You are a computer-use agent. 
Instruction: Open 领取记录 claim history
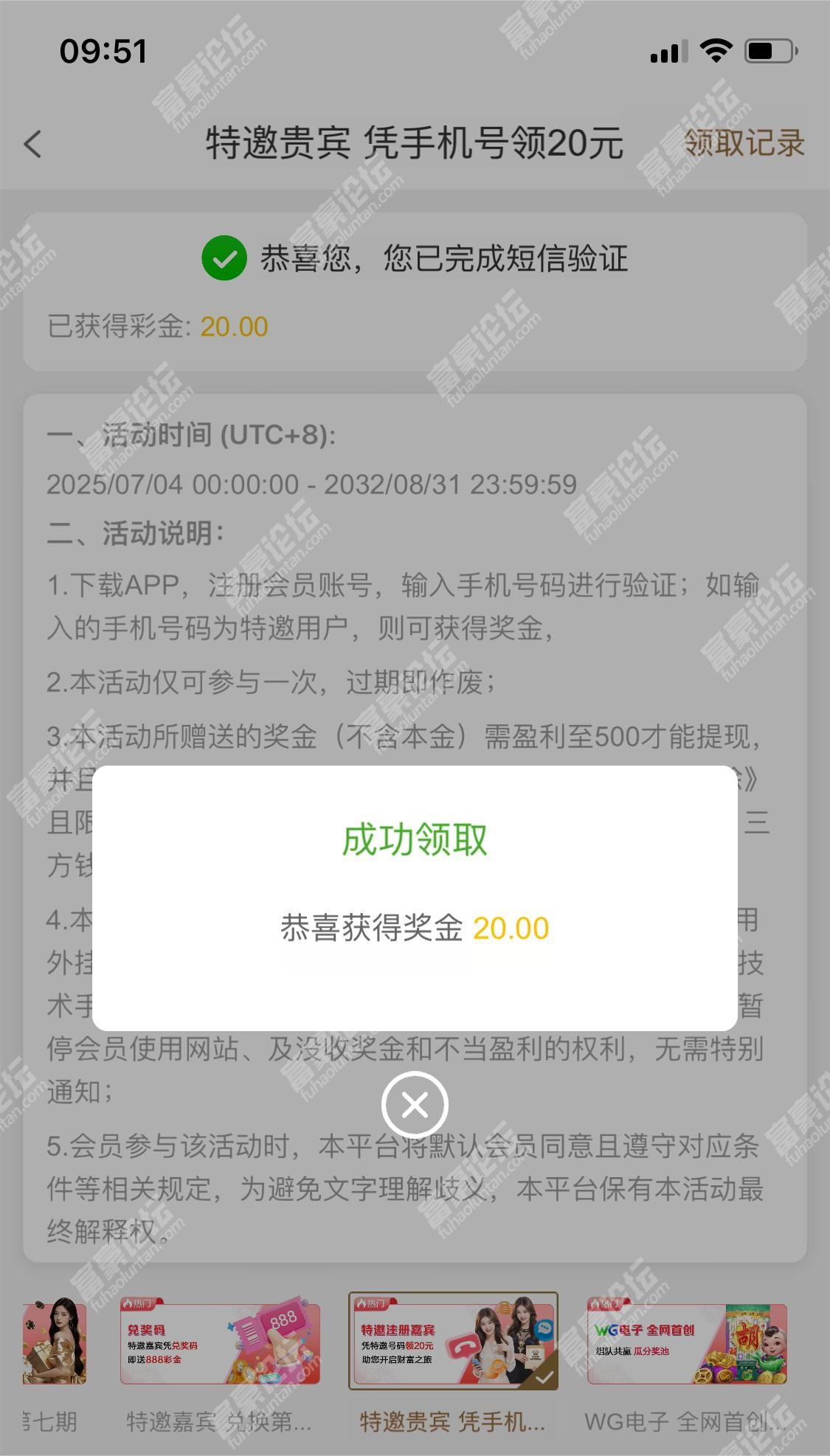pyautogui.click(x=744, y=143)
